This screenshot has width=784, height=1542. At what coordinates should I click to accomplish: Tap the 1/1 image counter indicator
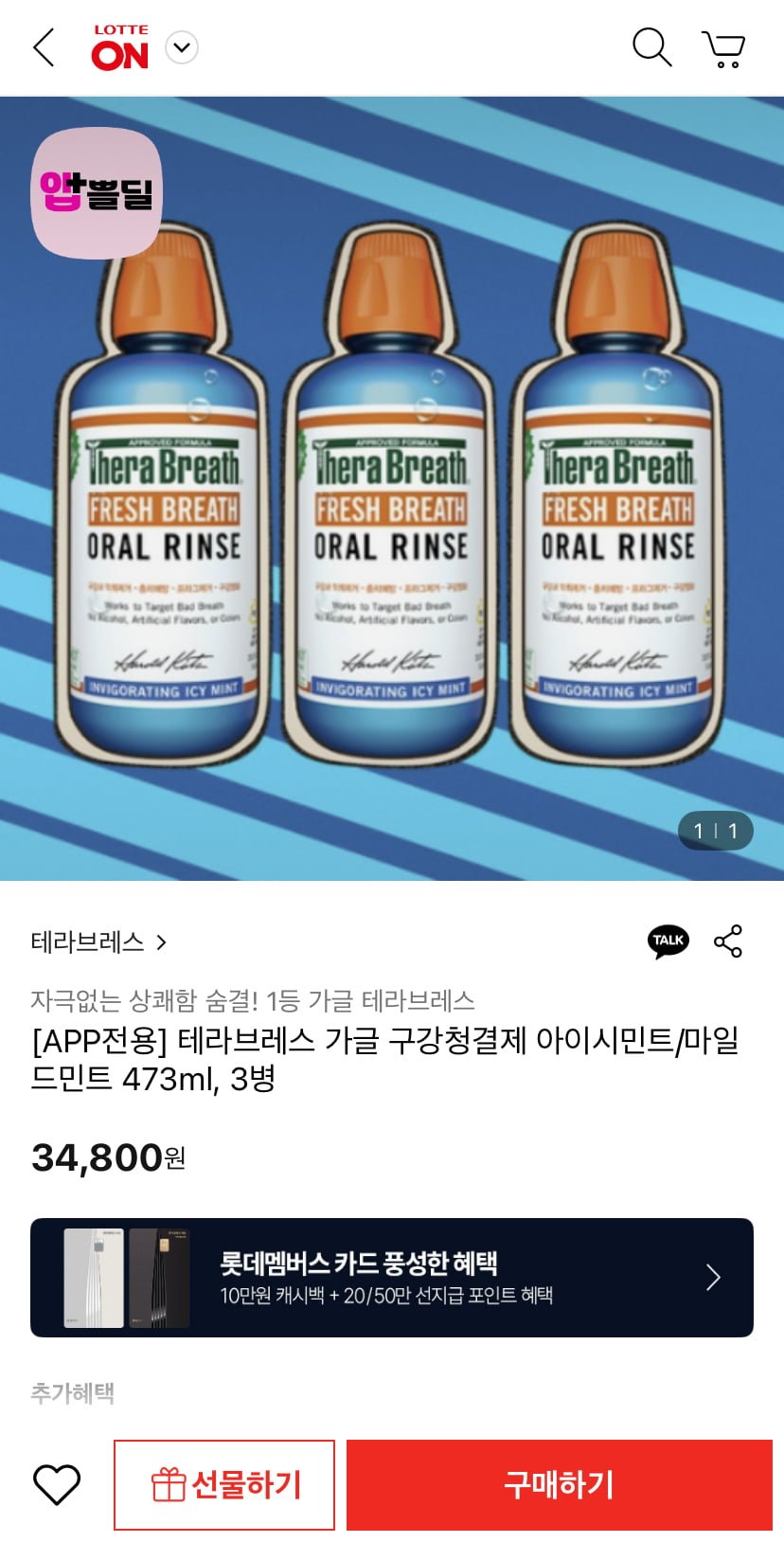pyautogui.click(x=716, y=831)
